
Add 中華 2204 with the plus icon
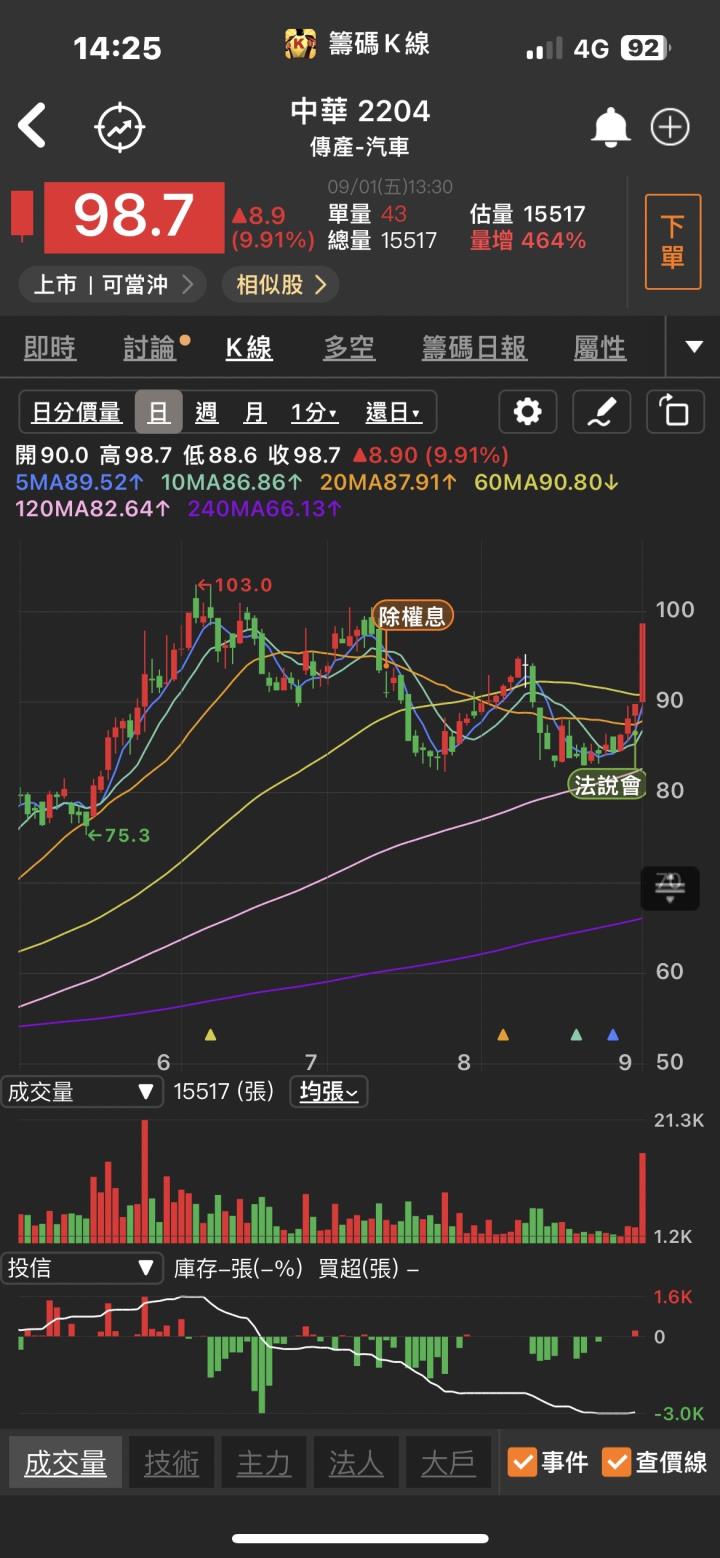pyautogui.click(x=670, y=128)
